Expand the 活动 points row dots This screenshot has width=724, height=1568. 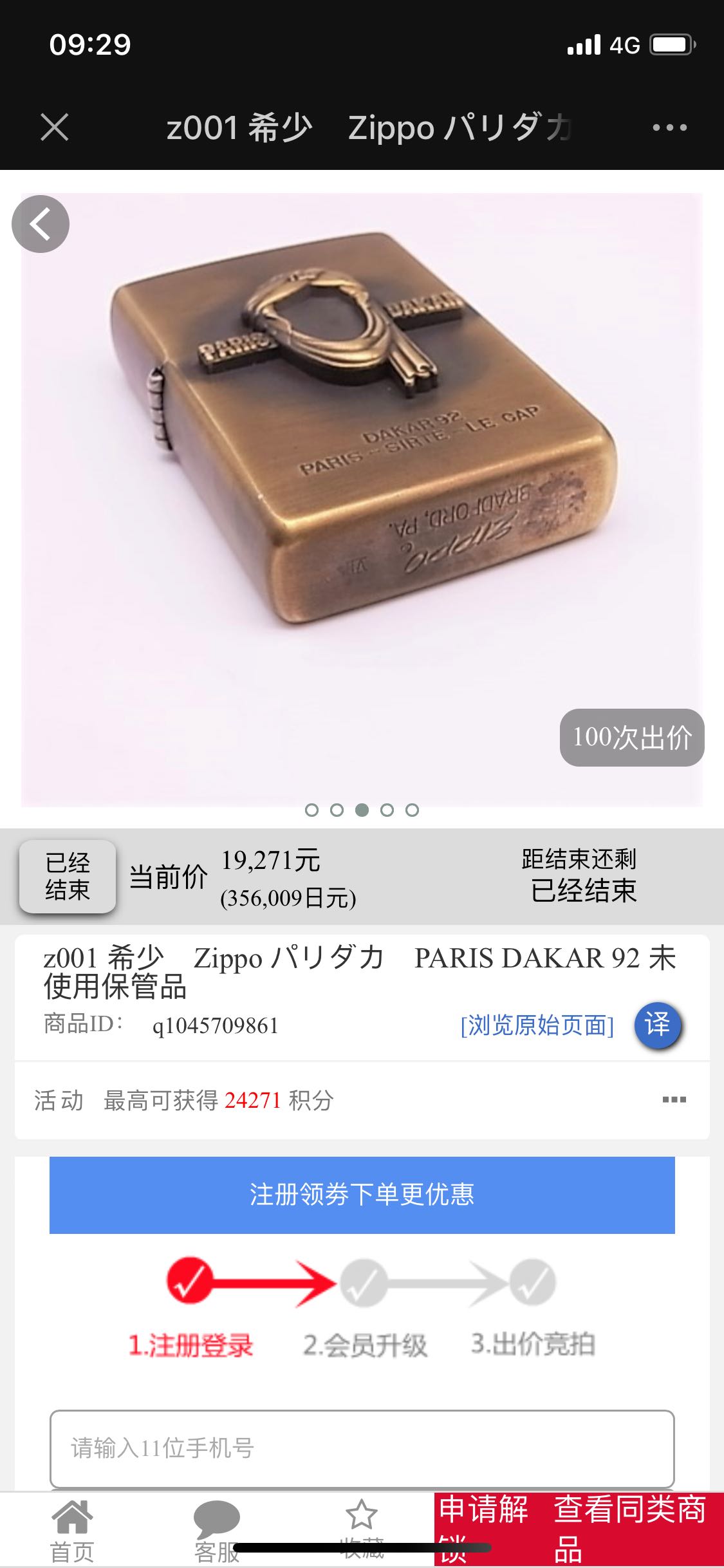pos(674,1099)
